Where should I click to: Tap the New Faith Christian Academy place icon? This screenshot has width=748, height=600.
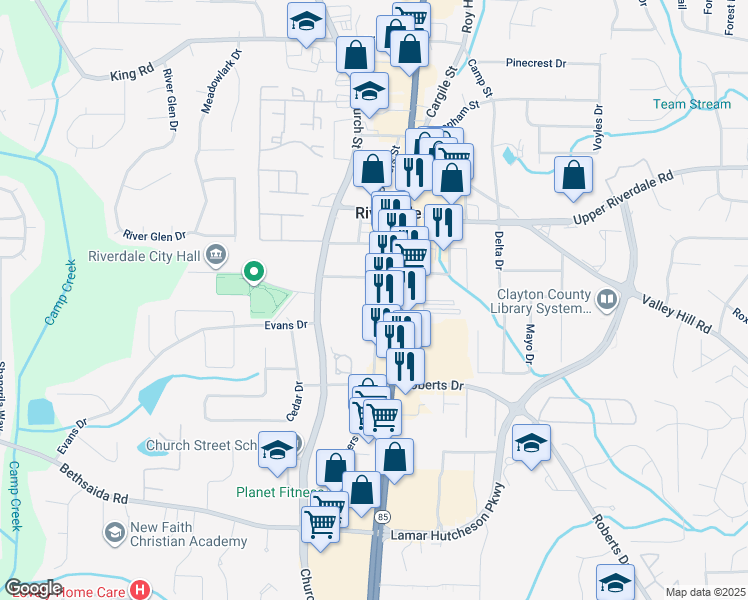point(114,534)
